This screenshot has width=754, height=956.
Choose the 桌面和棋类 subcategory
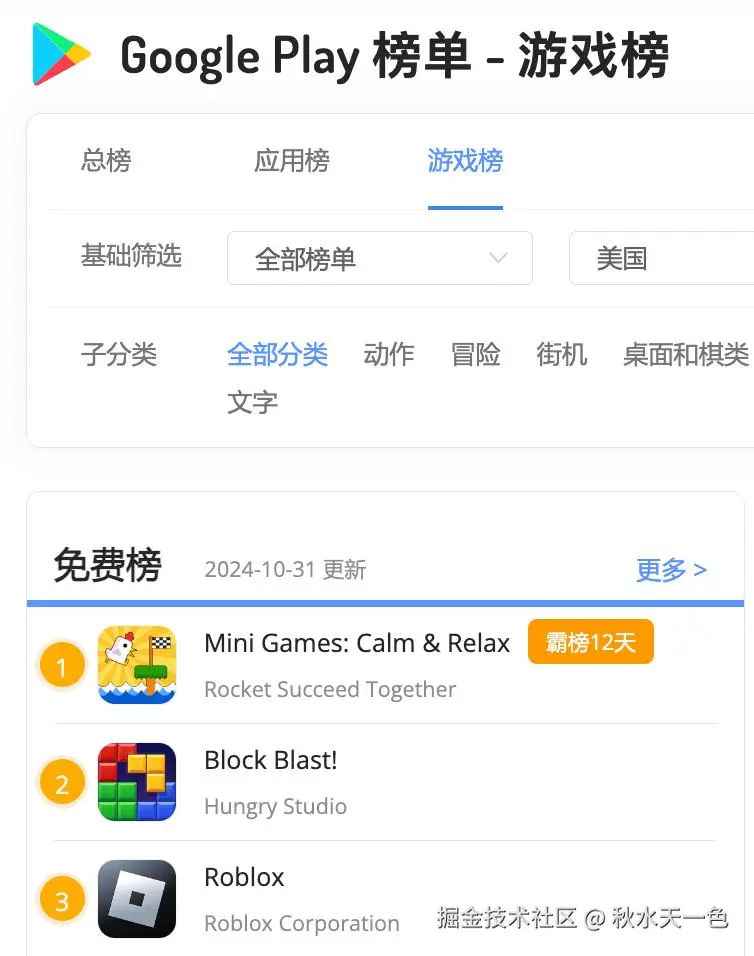[685, 354]
